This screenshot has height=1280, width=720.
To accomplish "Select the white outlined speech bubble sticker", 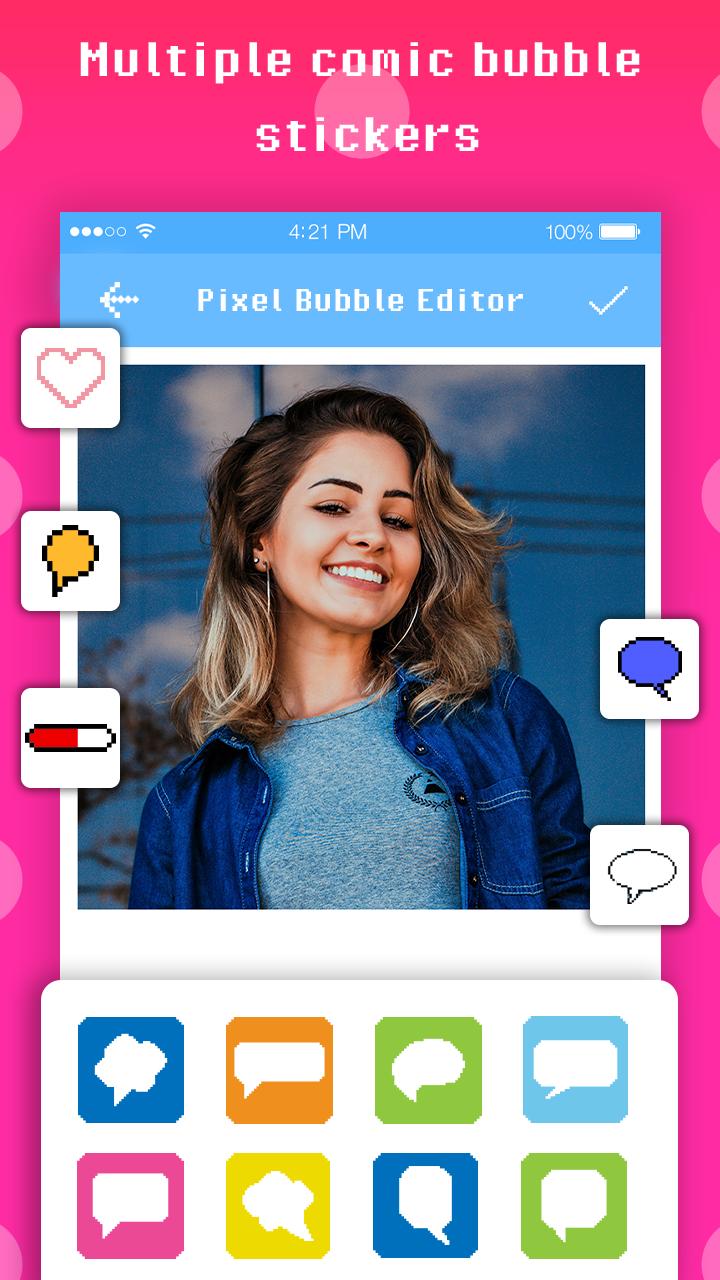I will 639,876.
